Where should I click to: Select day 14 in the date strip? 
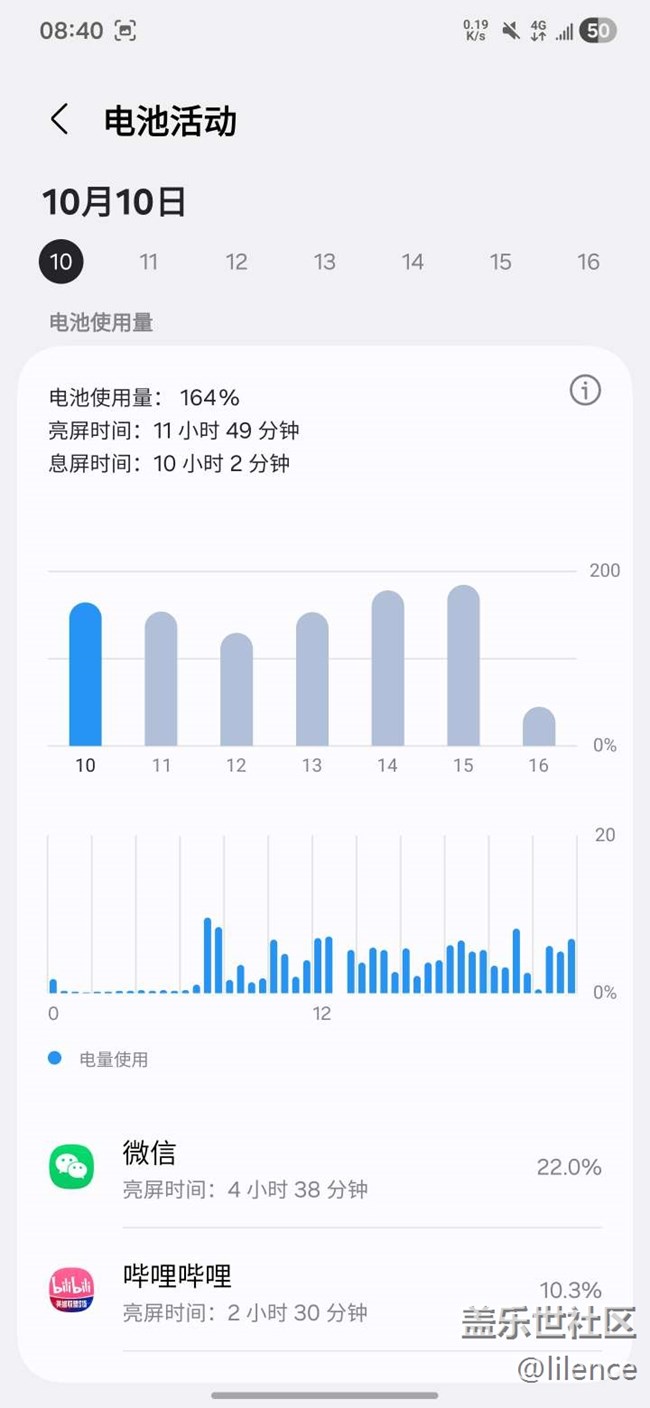point(412,262)
